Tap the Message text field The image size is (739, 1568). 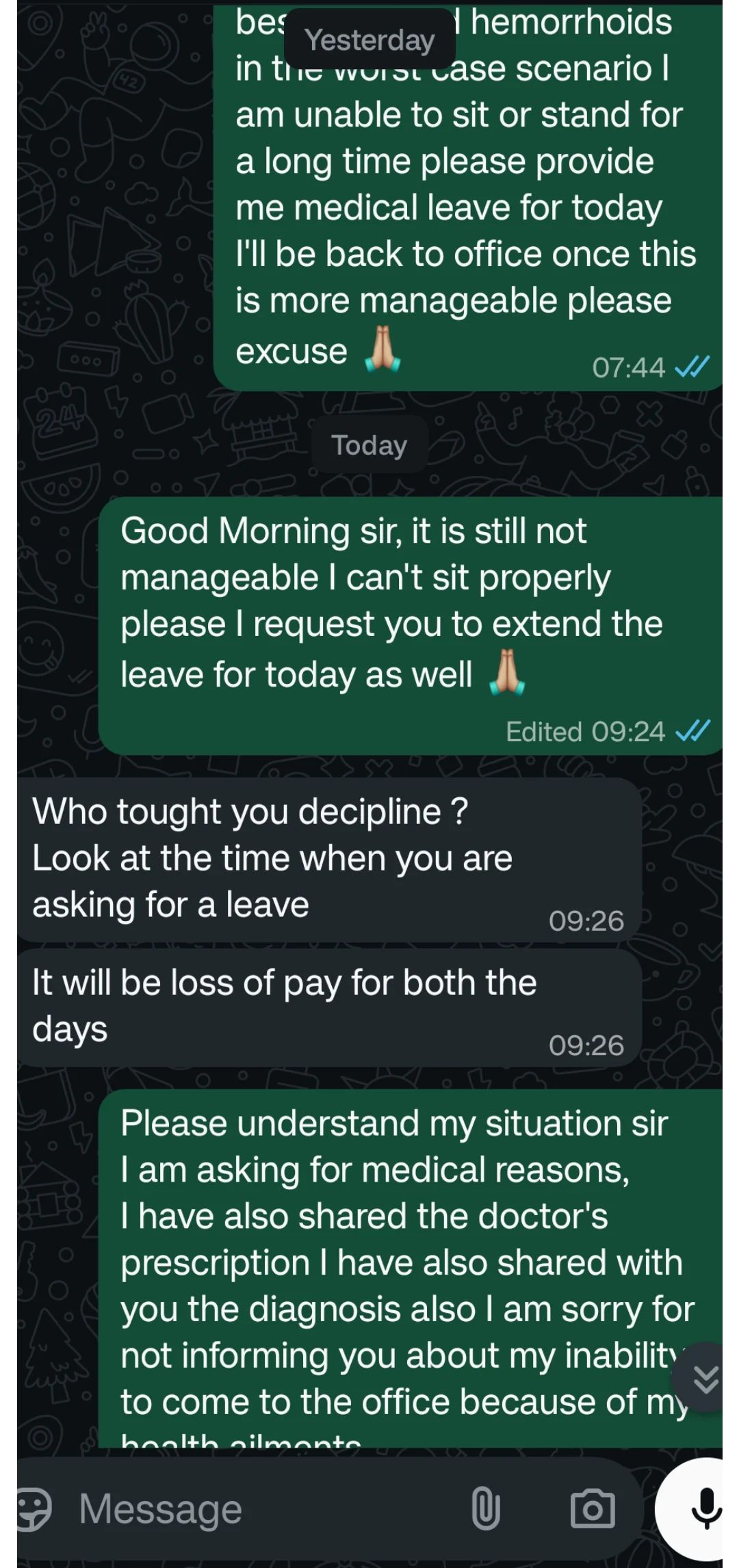(x=260, y=1509)
